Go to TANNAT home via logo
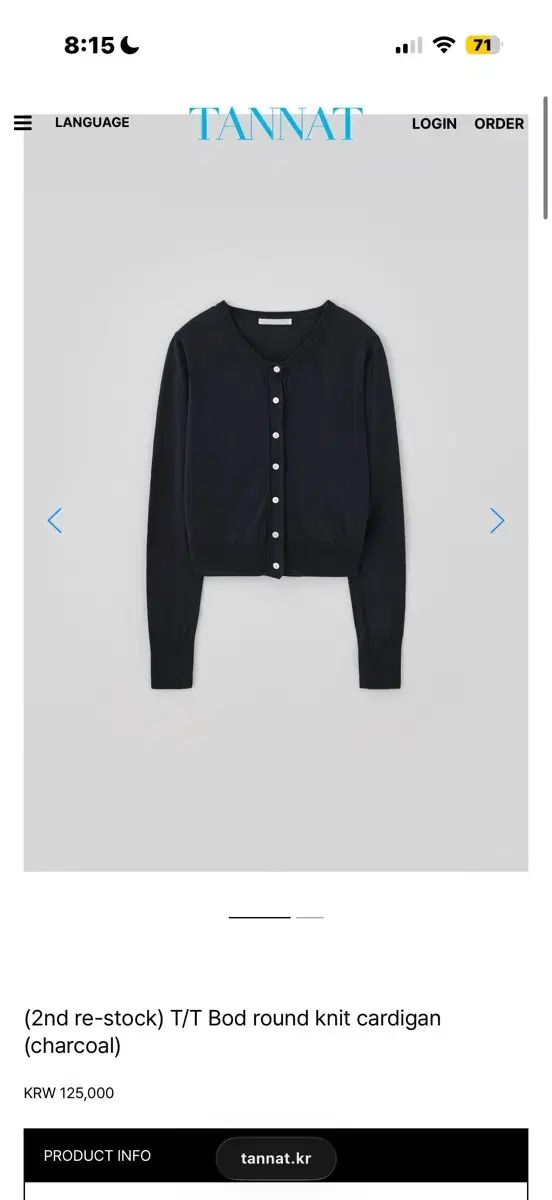The image size is (552, 1200). click(276, 124)
